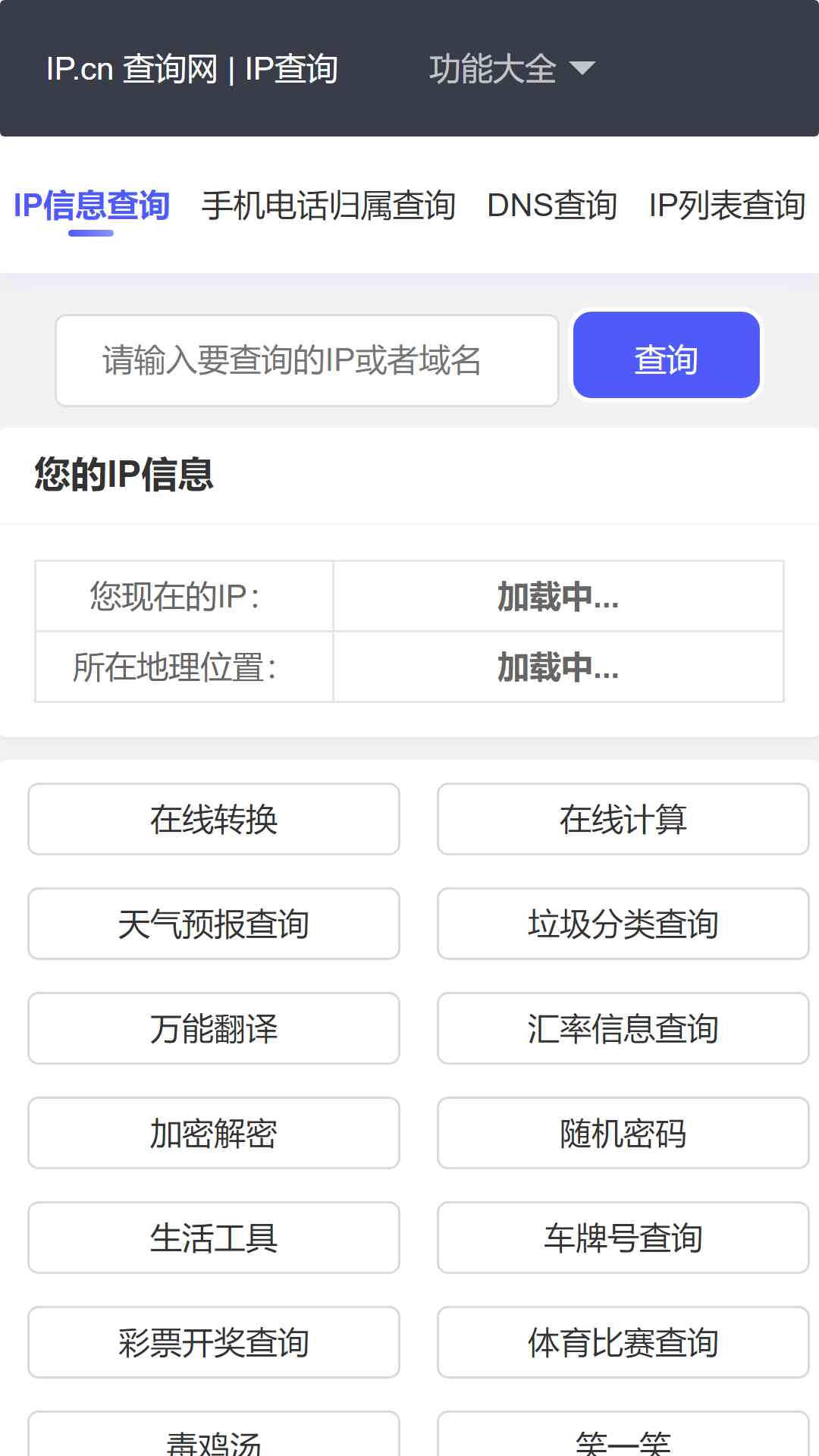Image resolution: width=819 pixels, height=1456 pixels.
Task: Open 天气预报查询
Action: point(214,924)
